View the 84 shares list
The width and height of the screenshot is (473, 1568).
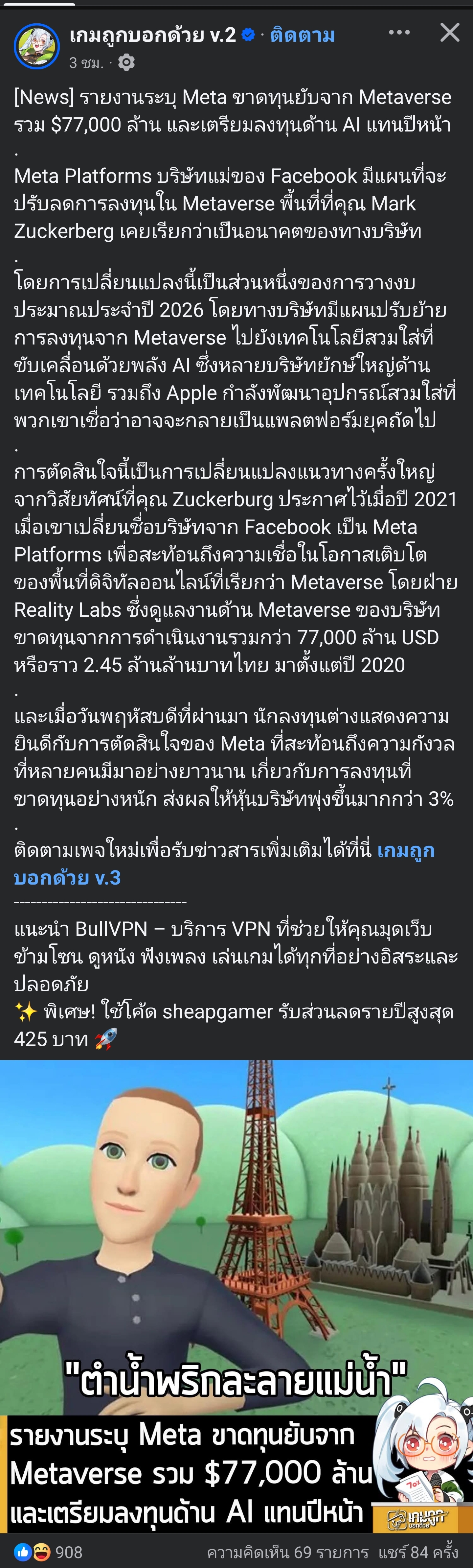[418, 1552]
